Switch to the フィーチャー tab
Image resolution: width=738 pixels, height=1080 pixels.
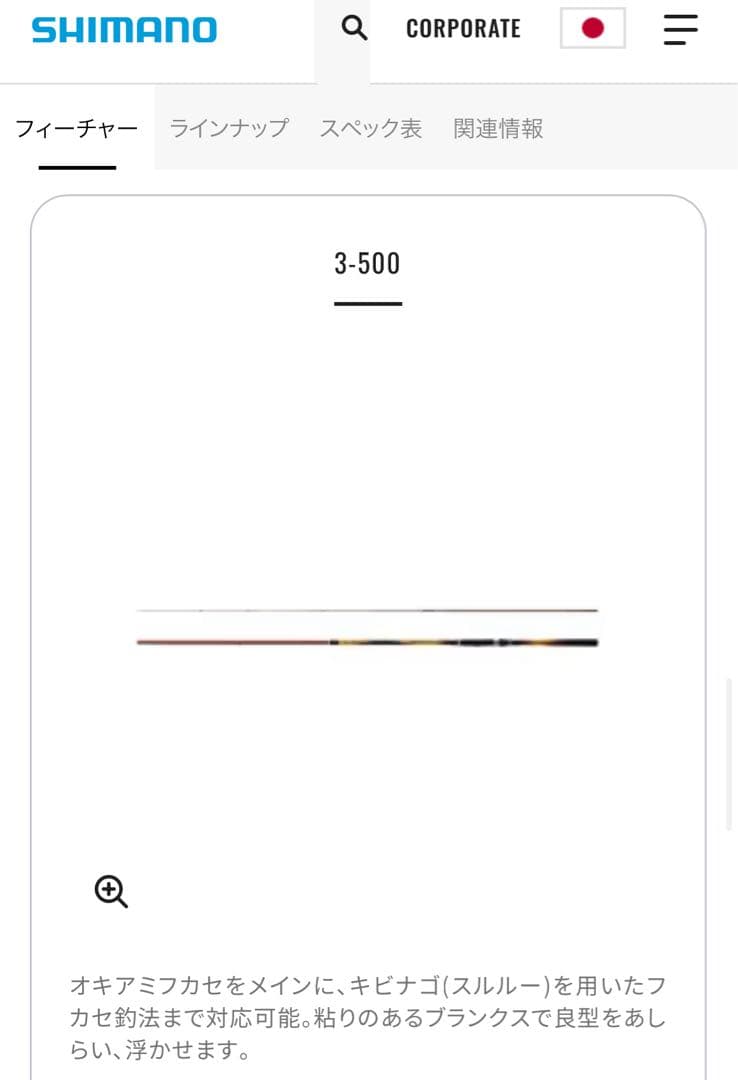tap(77, 129)
